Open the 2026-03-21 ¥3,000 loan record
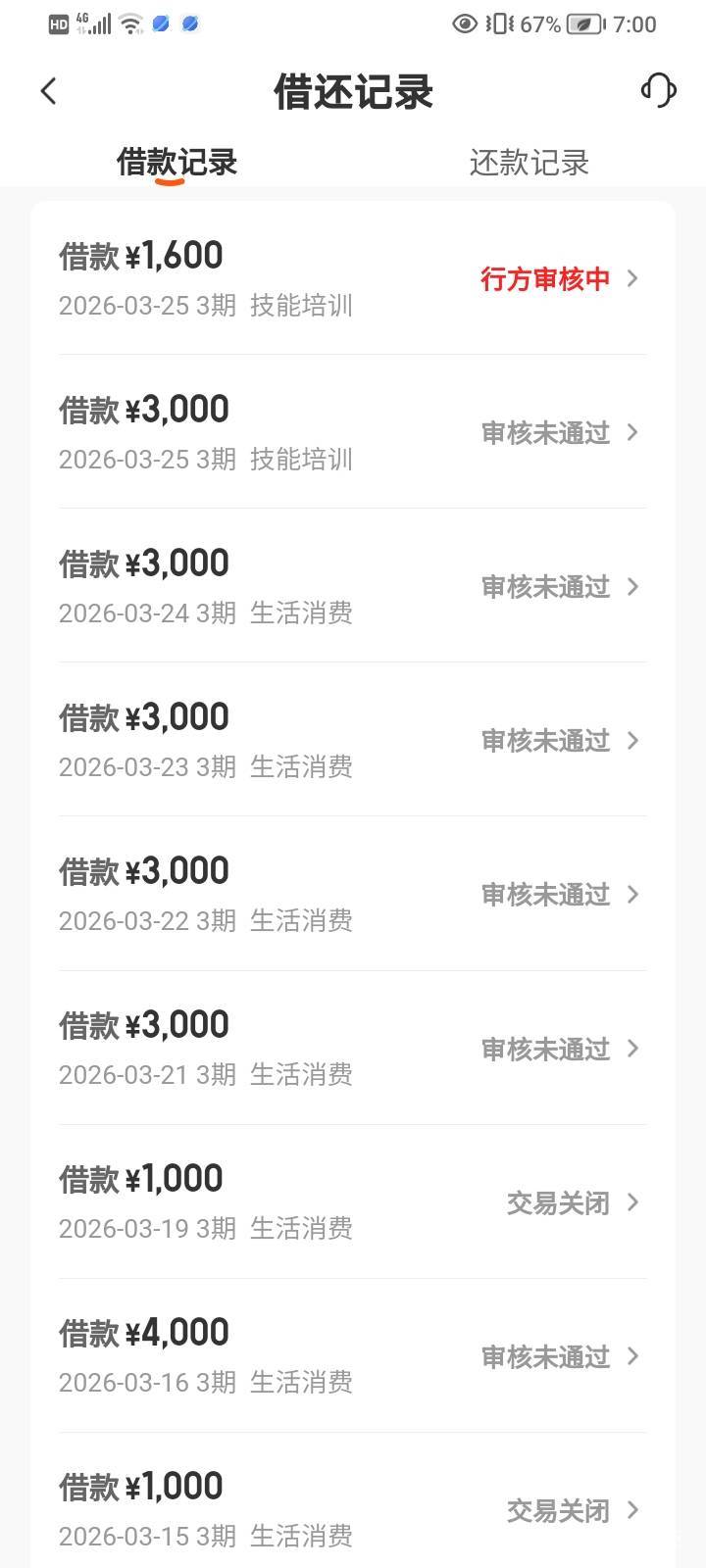This screenshot has height=1568, width=706. coord(353,1048)
